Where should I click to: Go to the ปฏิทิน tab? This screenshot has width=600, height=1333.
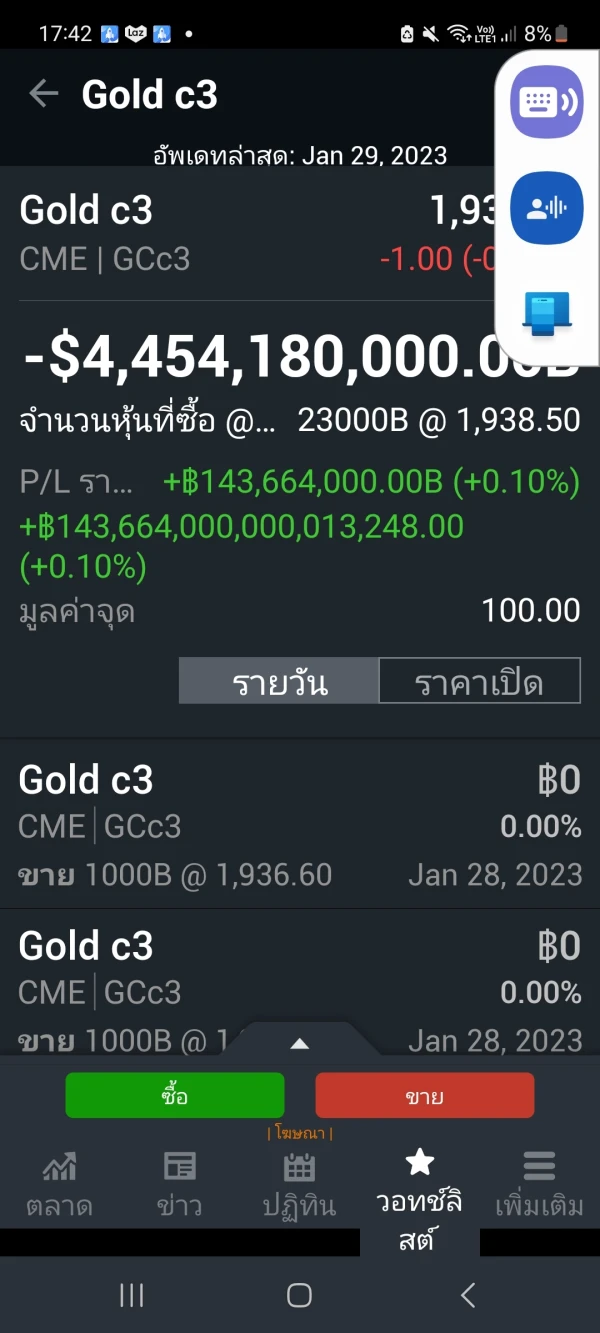(299, 1185)
